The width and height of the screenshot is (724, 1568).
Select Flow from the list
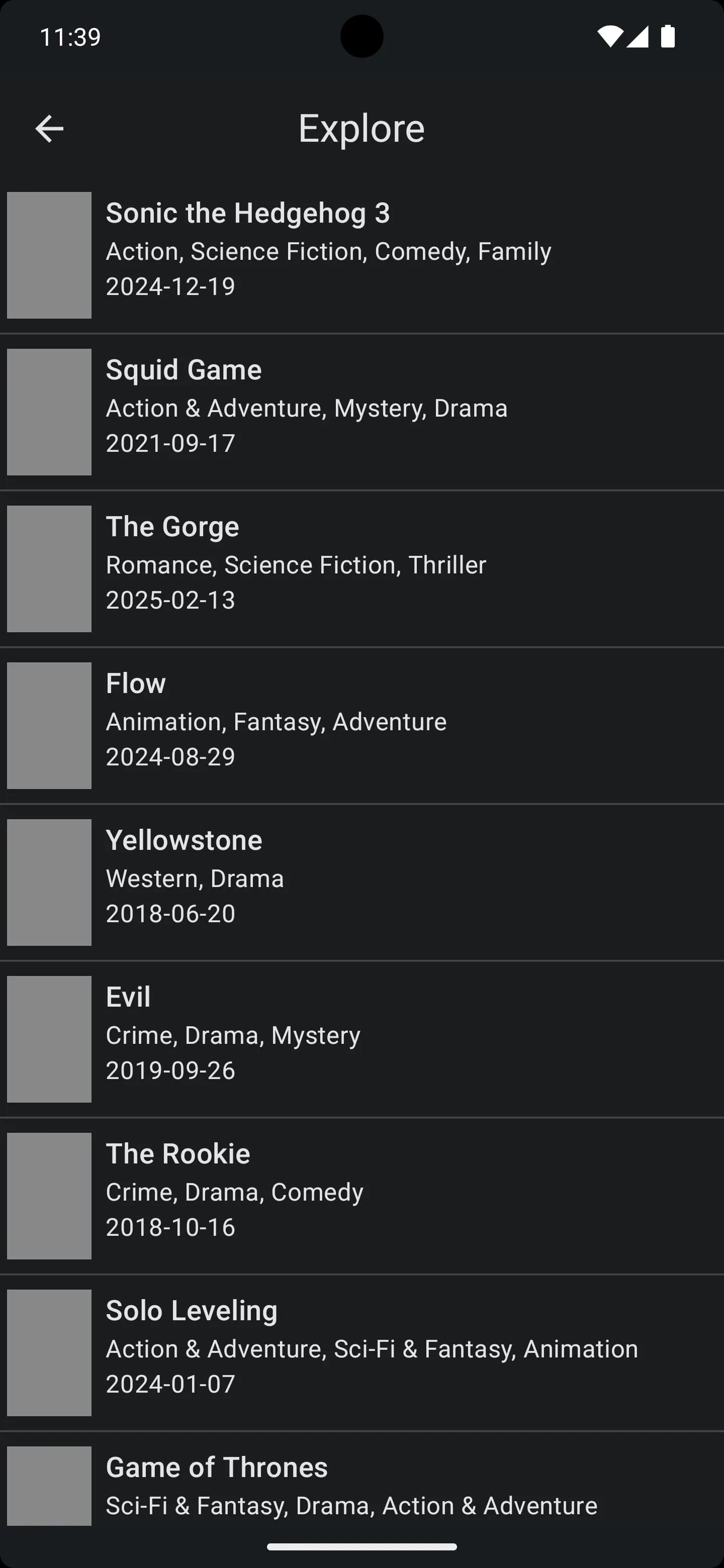361,725
